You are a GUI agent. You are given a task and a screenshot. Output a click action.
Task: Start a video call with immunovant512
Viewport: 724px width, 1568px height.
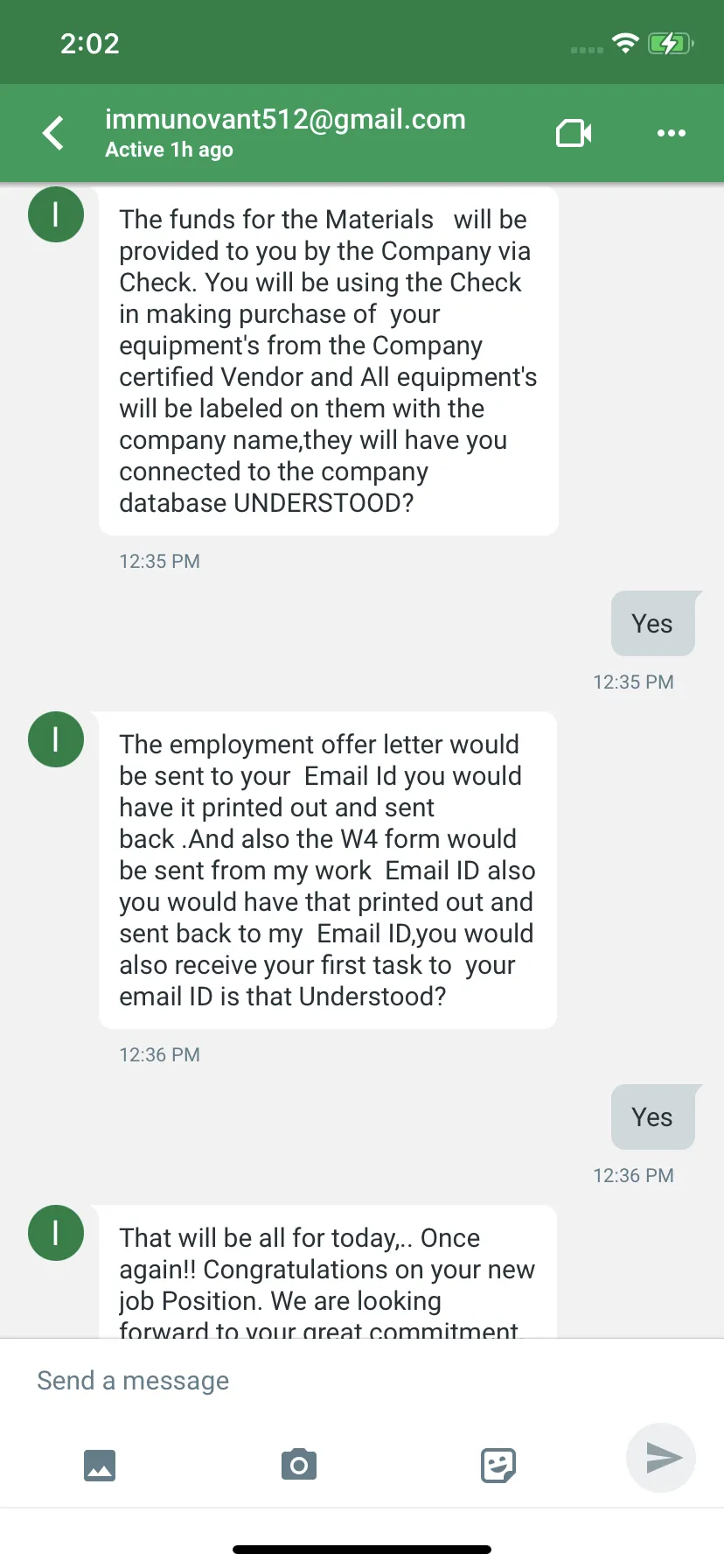click(x=574, y=133)
